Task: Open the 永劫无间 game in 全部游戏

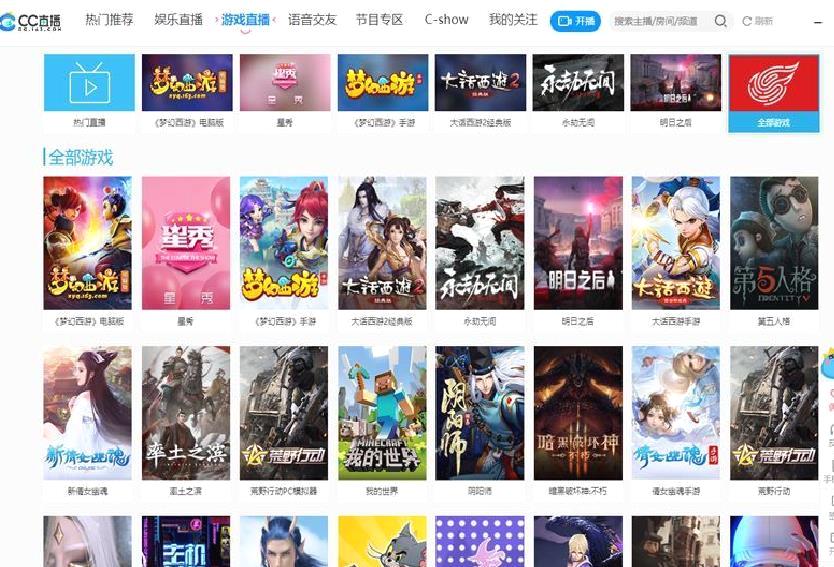Action: [480, 244]
